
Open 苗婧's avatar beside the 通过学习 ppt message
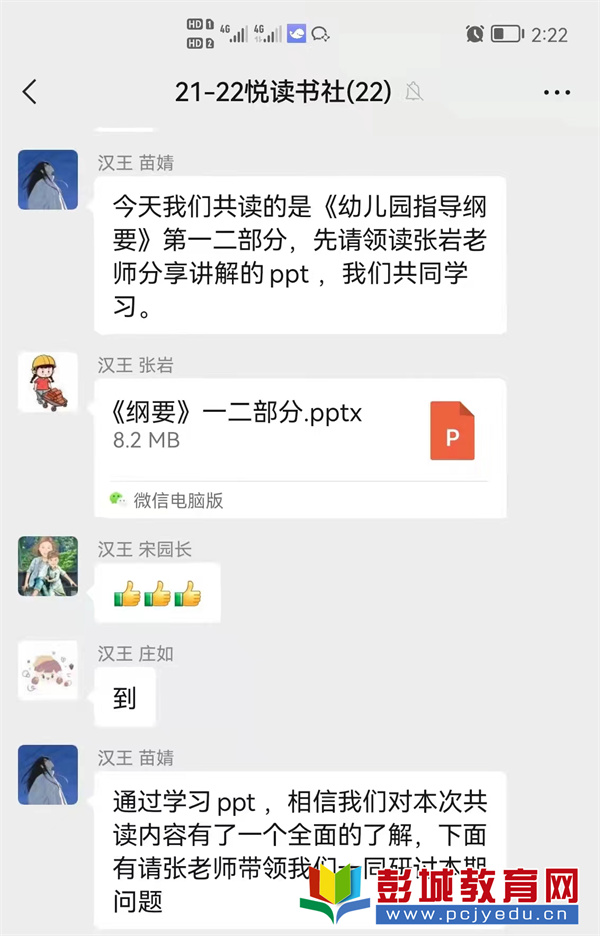click(x=47, y=775)
